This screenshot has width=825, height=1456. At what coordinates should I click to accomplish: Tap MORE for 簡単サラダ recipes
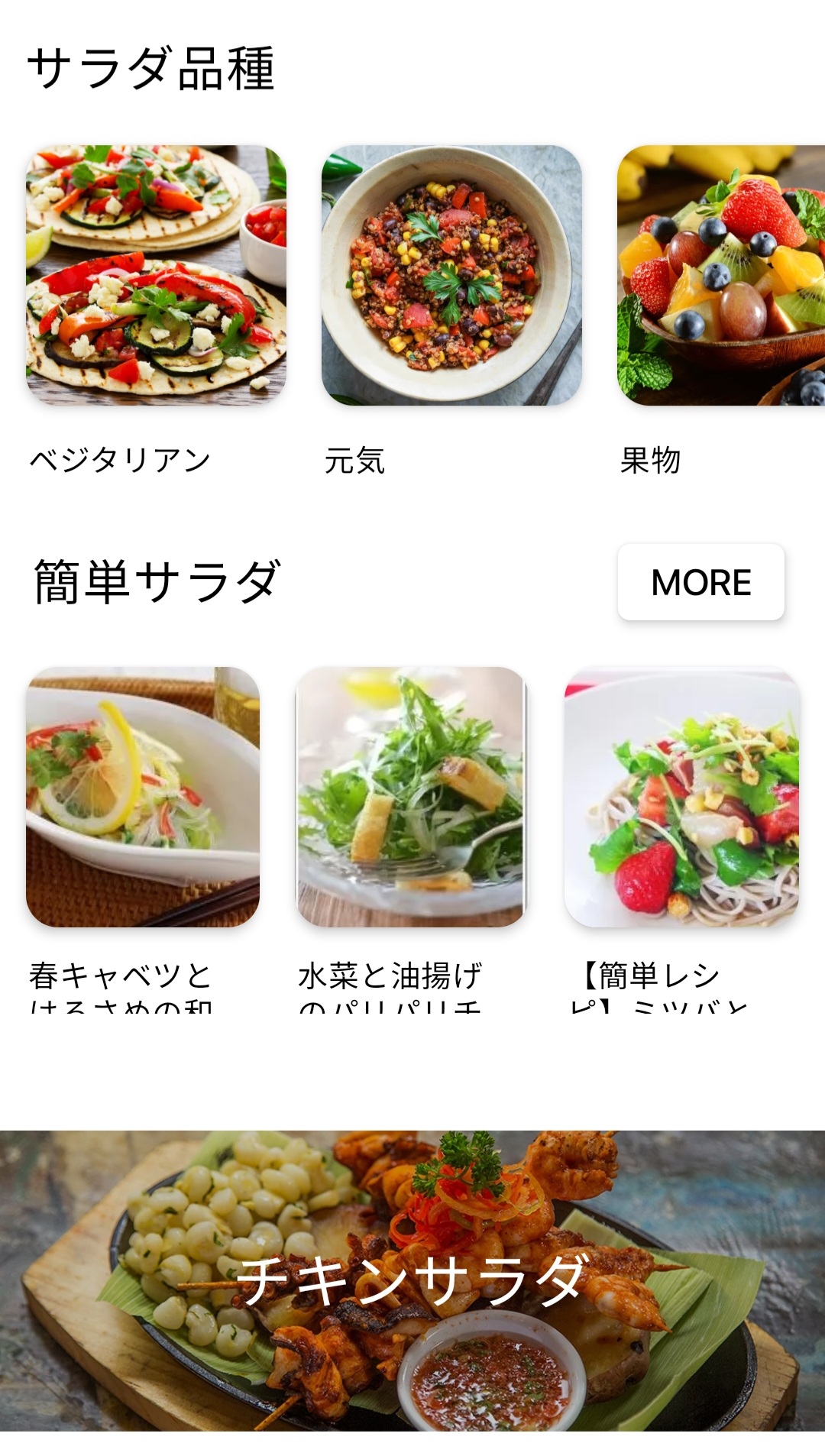(x=700, y=582)
